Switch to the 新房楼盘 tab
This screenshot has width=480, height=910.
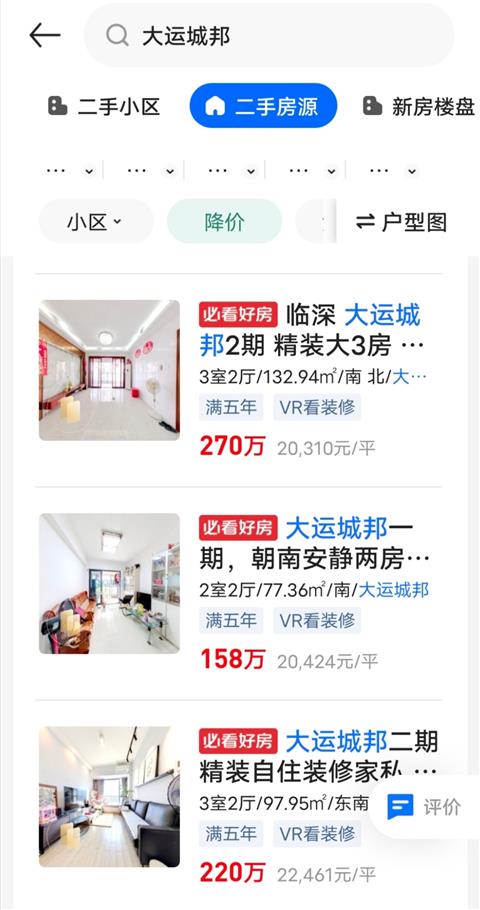coord(418,106)
